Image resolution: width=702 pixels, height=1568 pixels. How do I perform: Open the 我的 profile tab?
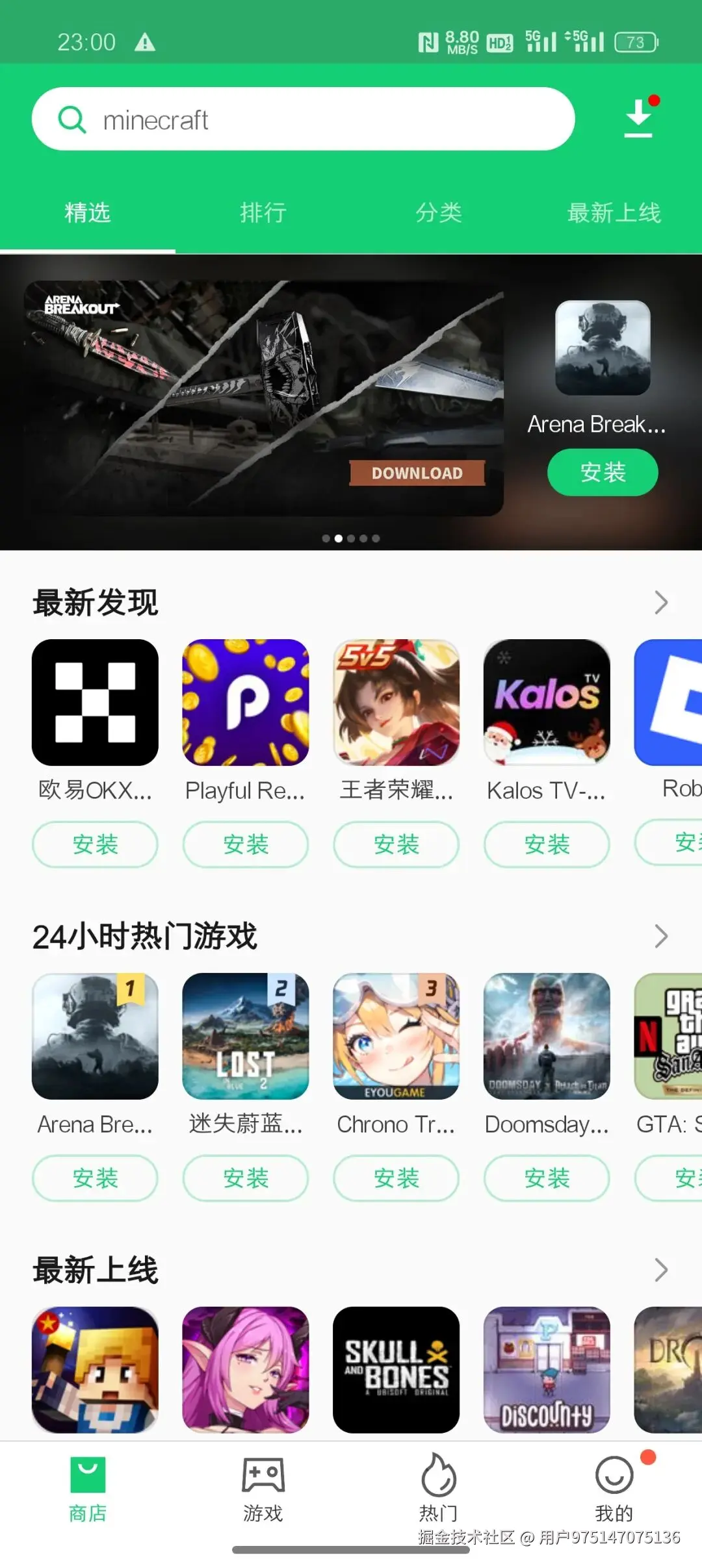click(614, 1489)
